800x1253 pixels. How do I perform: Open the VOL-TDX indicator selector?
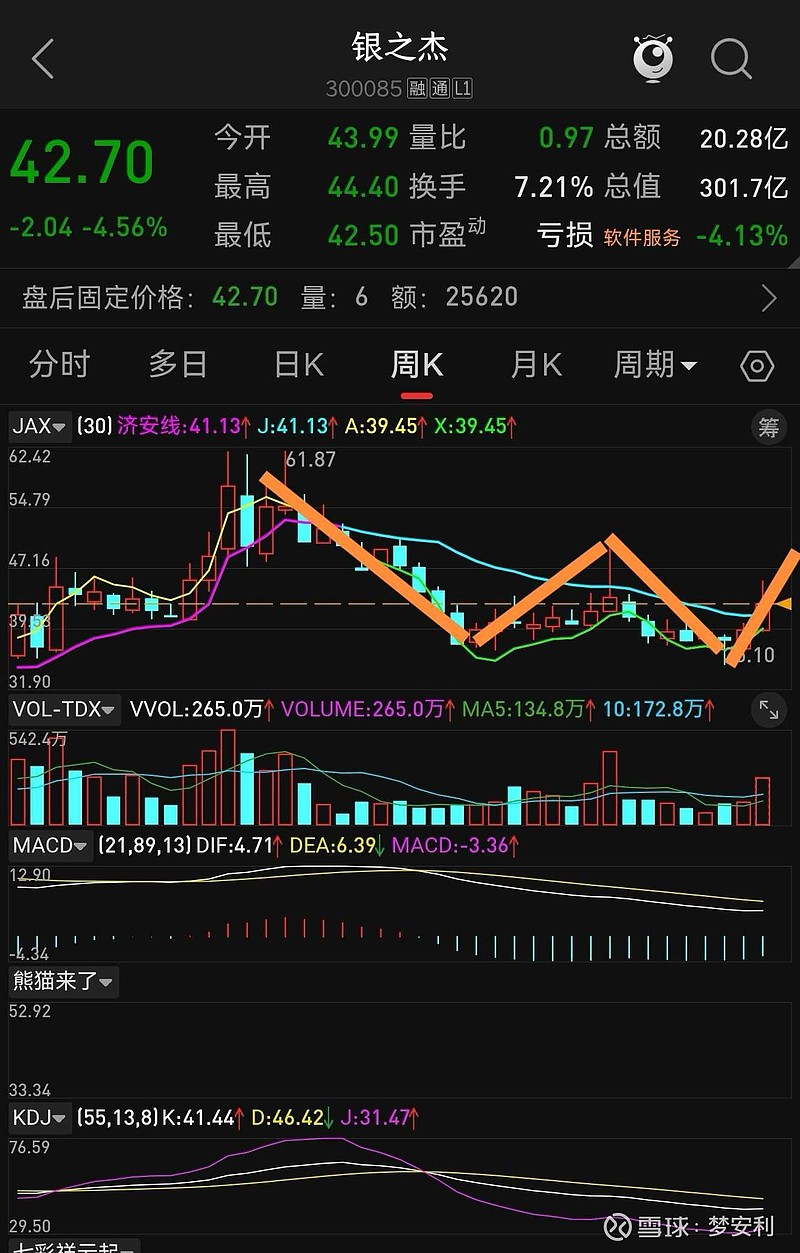coord(62,709)
